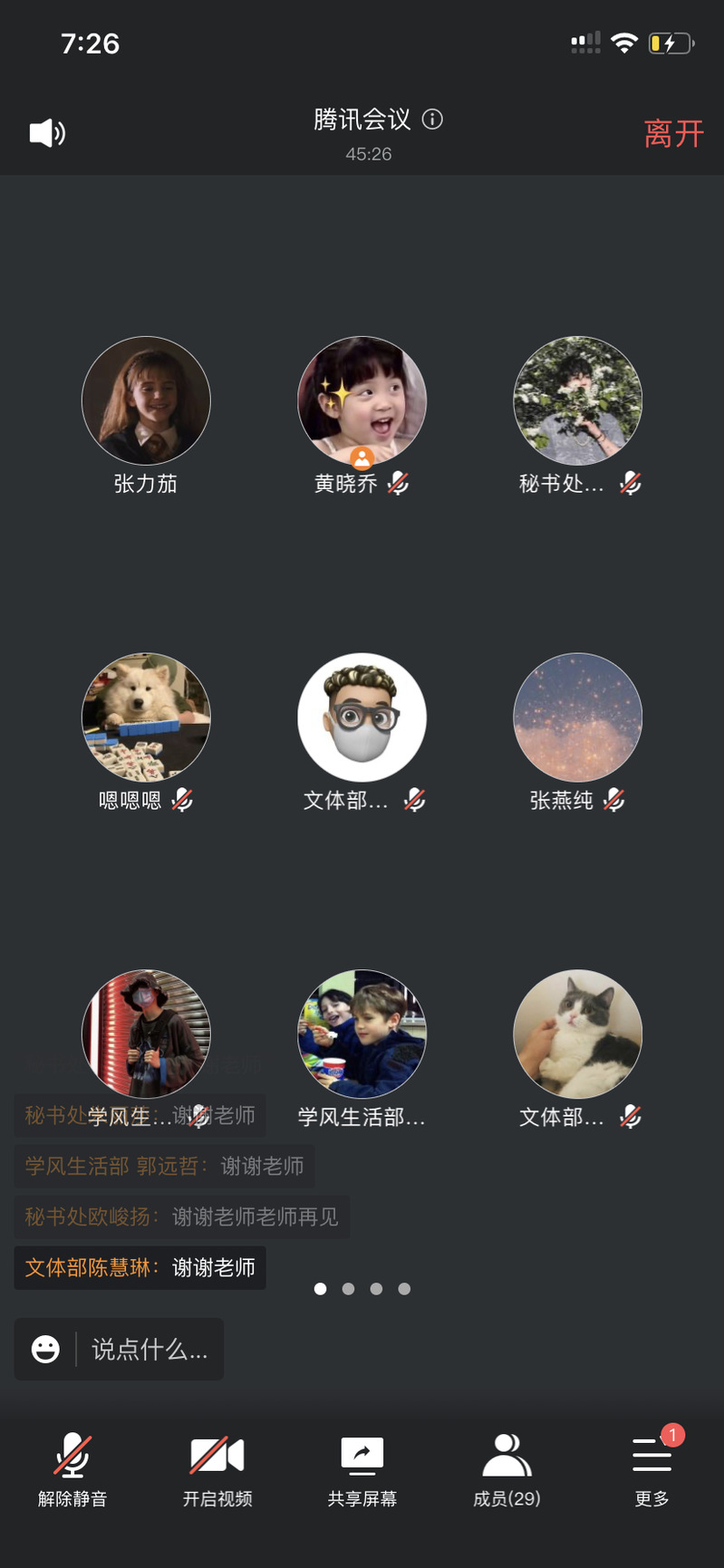This screenshot has height=1568, width=724.
Task: Leave the meeting with 离开
Action: pos(673,134)
